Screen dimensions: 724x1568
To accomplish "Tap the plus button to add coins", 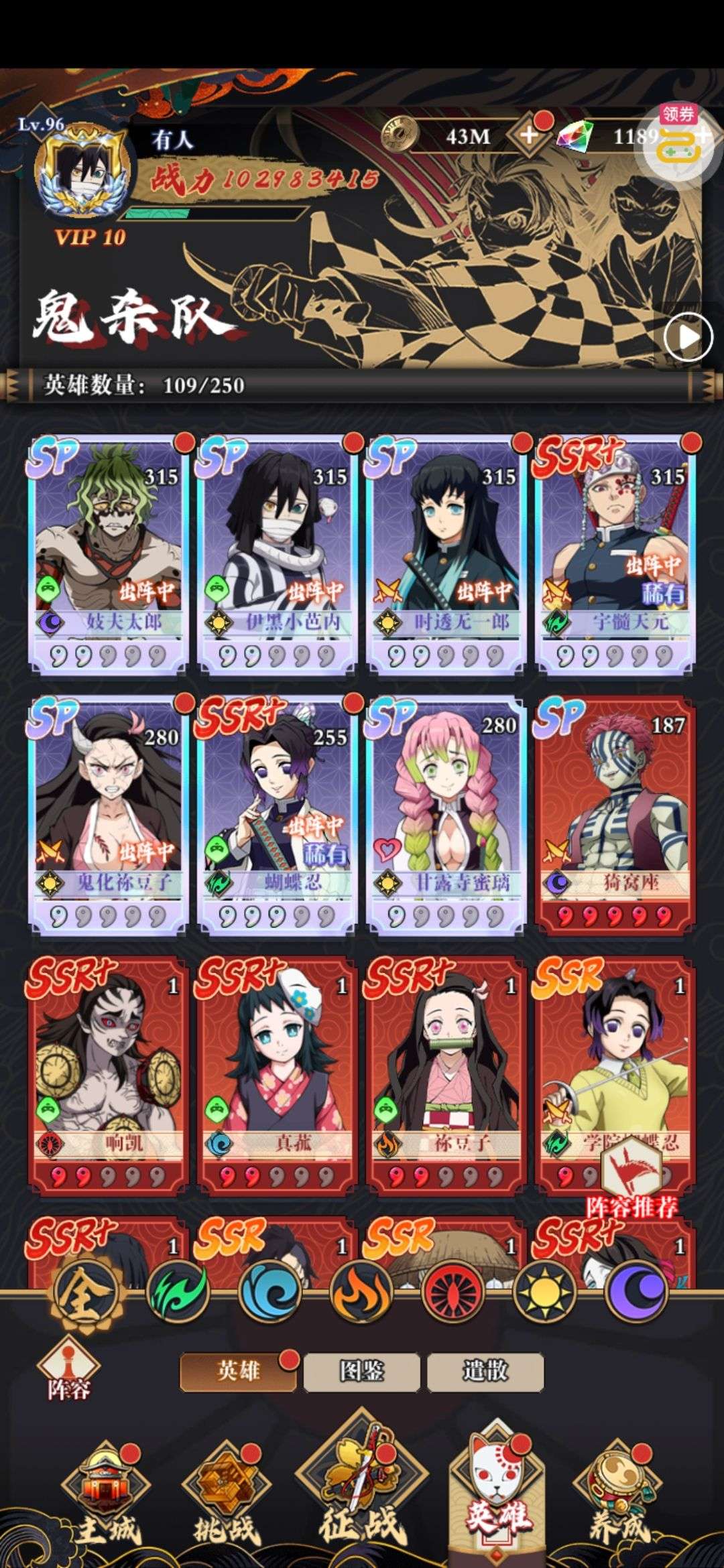I will coord(529,135).
